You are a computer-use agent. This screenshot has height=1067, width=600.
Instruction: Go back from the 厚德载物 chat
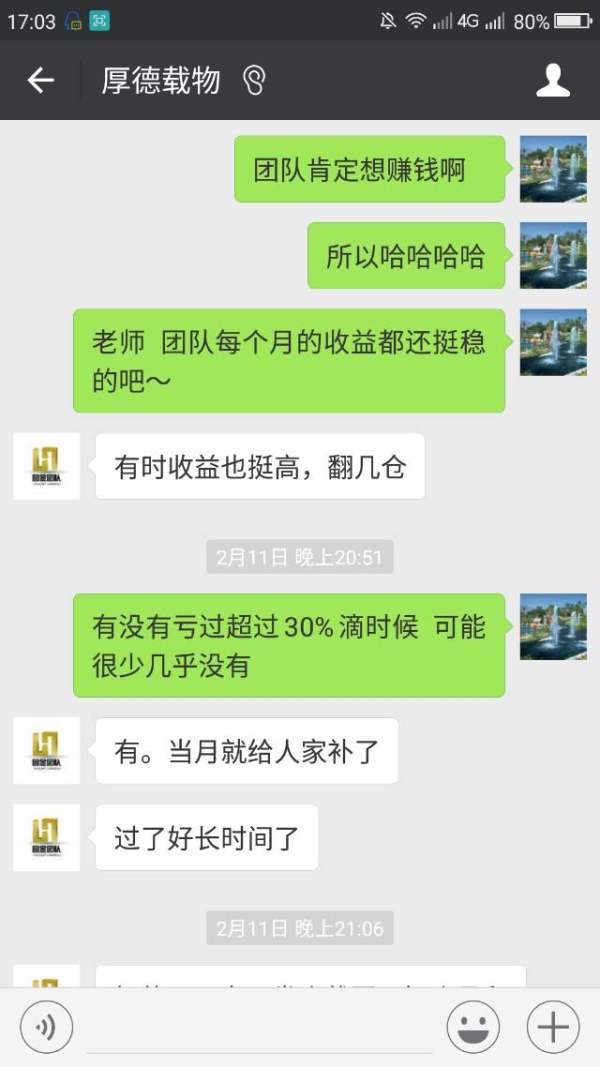click(x=40, y=81)
